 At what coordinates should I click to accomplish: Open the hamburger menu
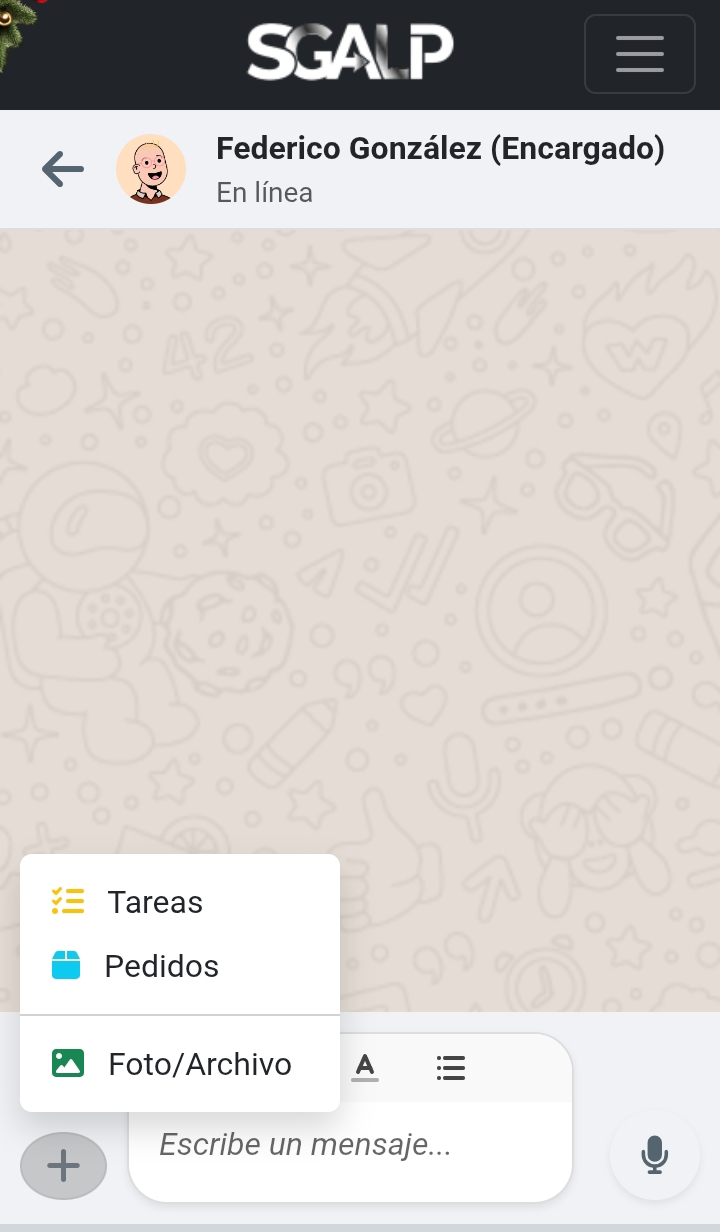[x=639, y=54]
